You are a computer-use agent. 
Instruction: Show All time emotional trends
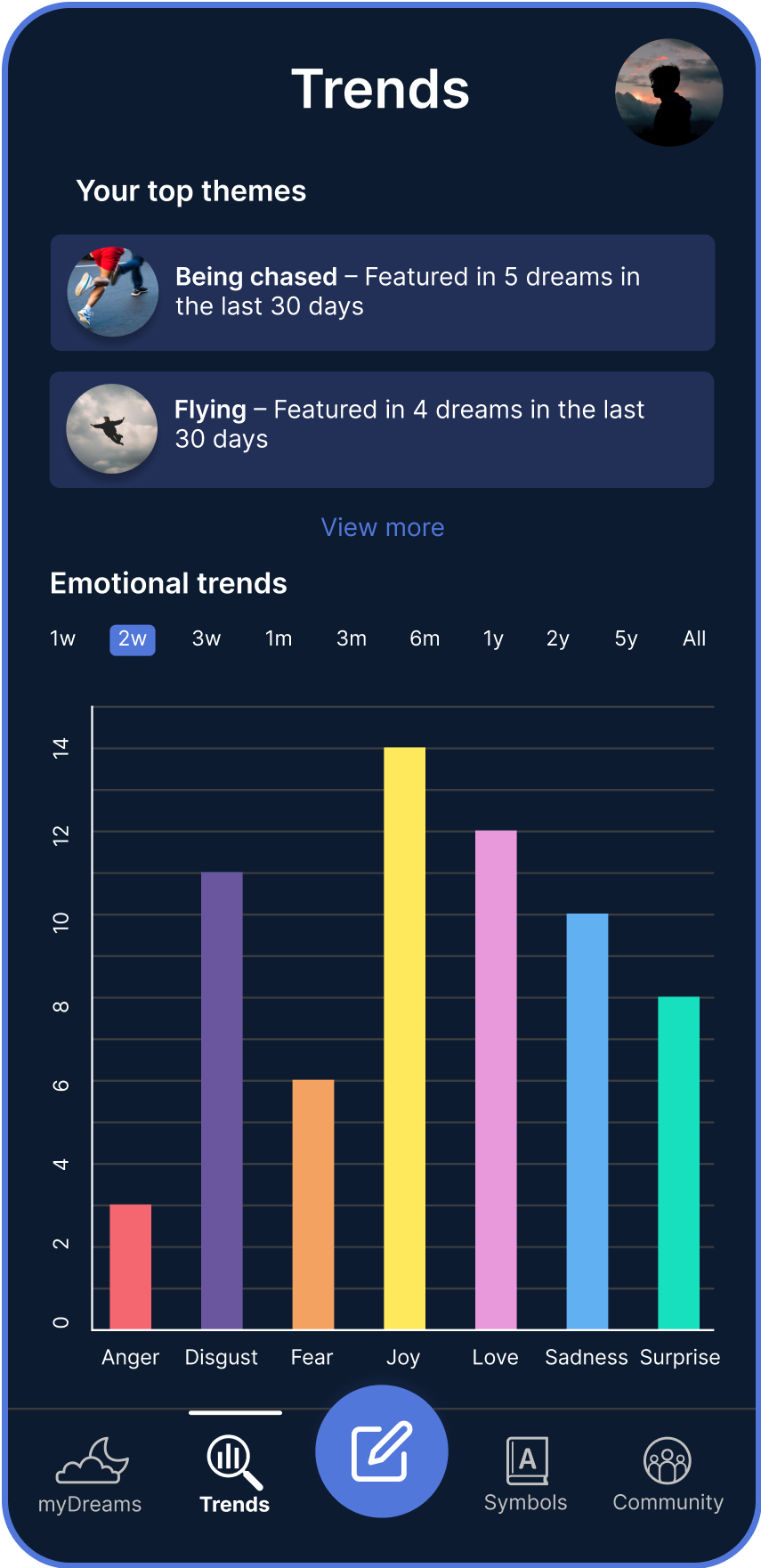click(694, 638)
